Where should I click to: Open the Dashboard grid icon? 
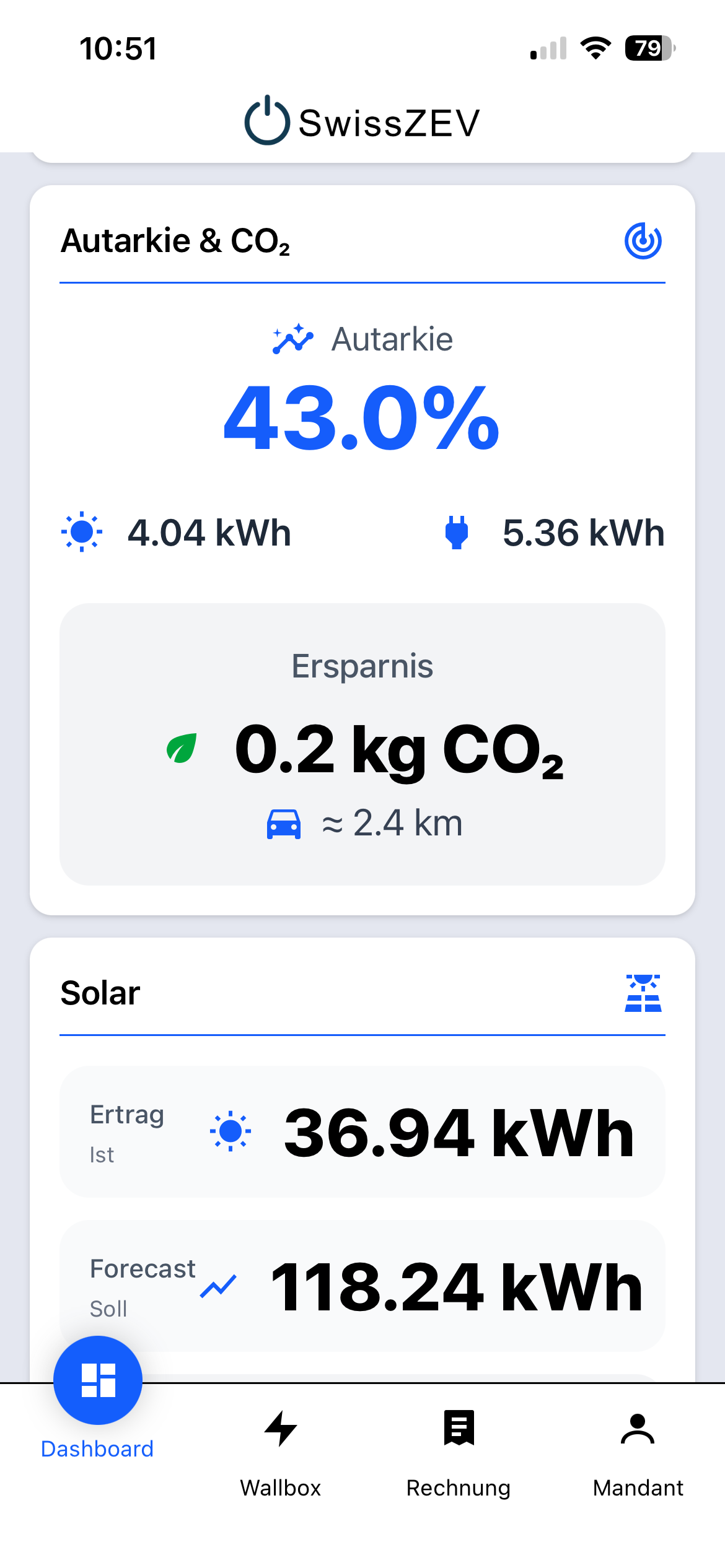(x=97, y=1380)
